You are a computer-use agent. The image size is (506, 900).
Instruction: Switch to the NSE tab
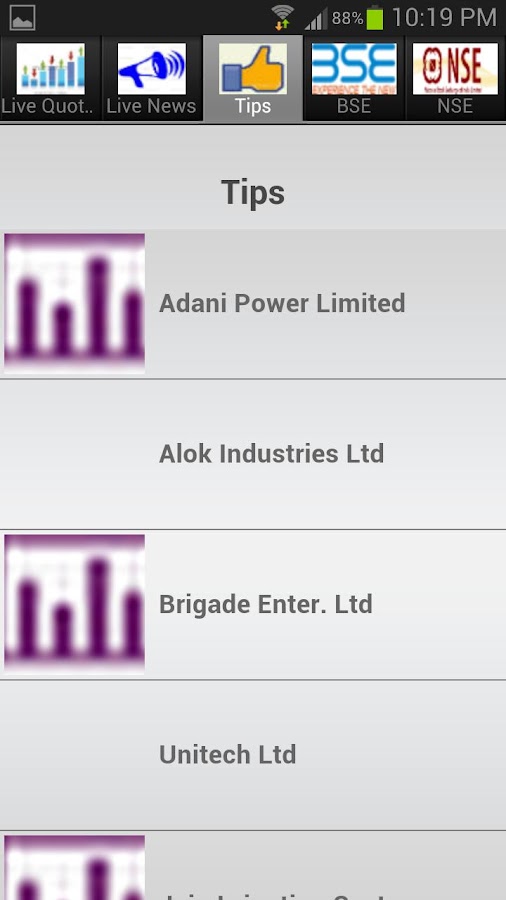[456, 79]
